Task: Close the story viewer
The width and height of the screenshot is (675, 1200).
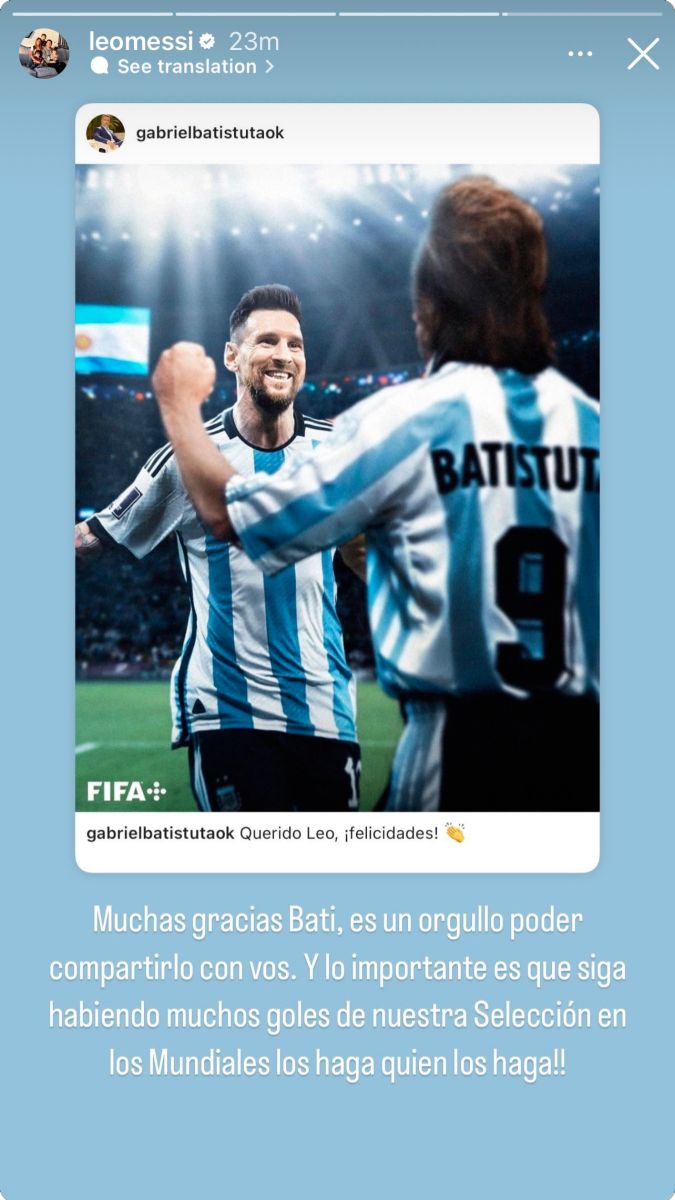Action: click(x=643, y=54)
